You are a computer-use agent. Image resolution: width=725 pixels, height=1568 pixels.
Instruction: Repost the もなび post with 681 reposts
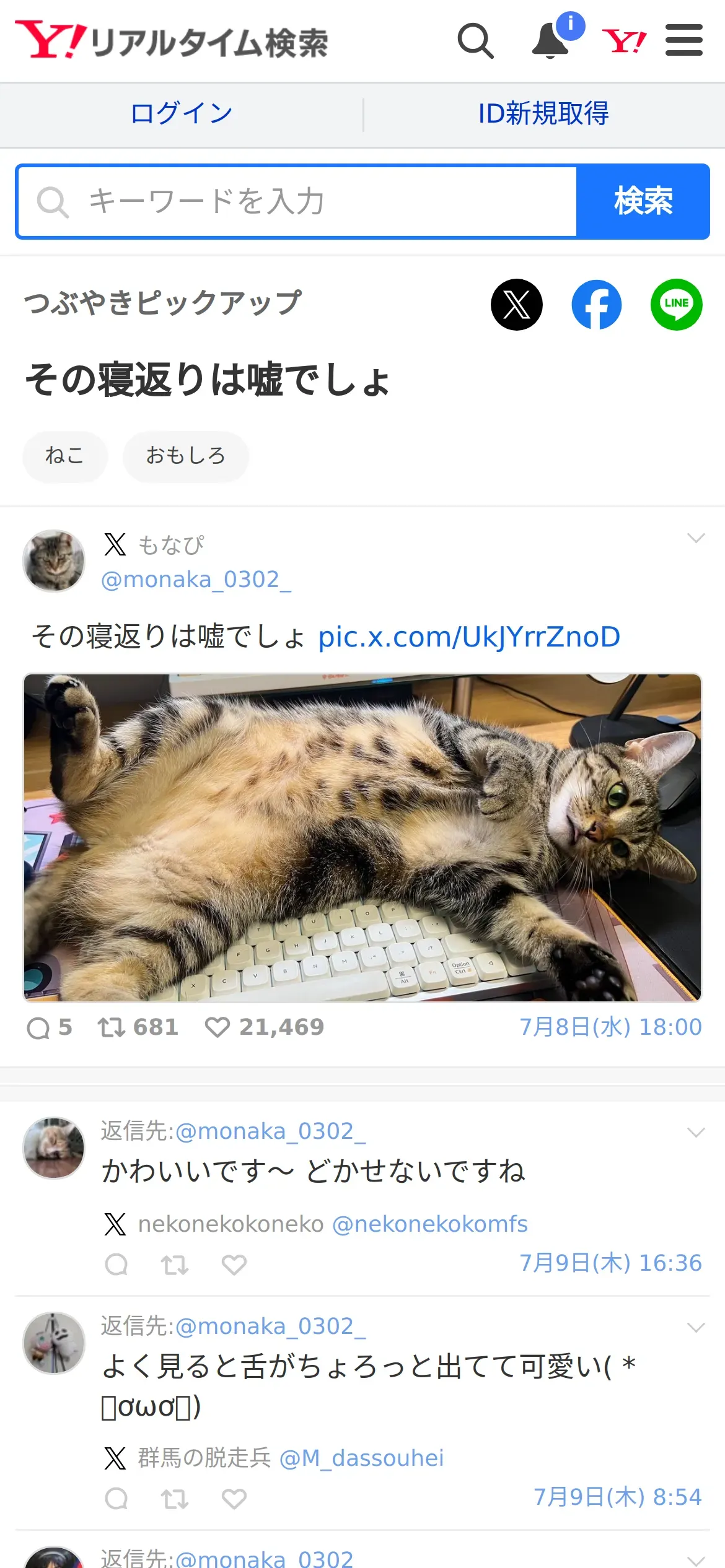(112, 1027)
